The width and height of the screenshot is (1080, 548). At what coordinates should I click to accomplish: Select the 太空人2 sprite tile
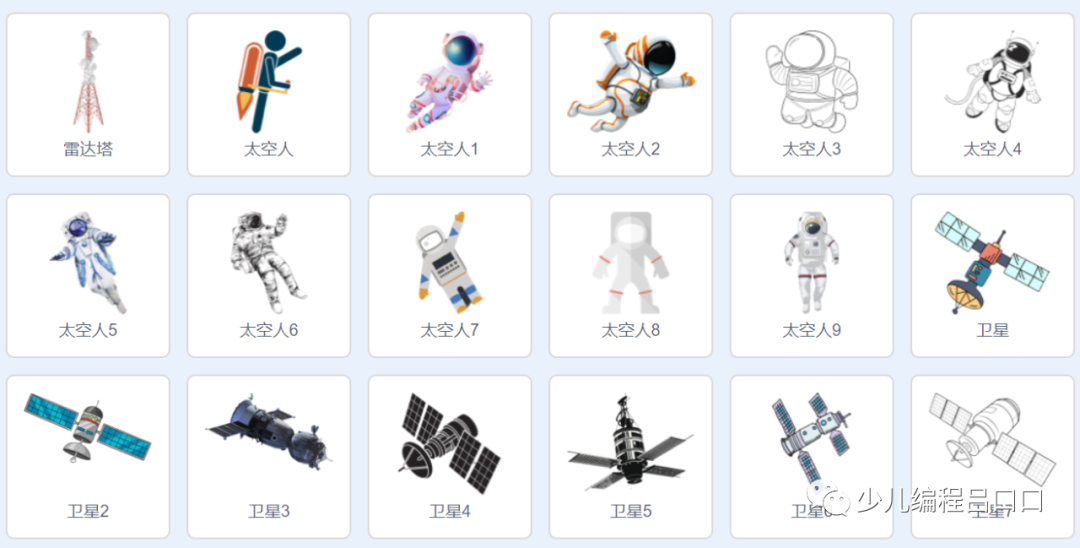[631, 94]
